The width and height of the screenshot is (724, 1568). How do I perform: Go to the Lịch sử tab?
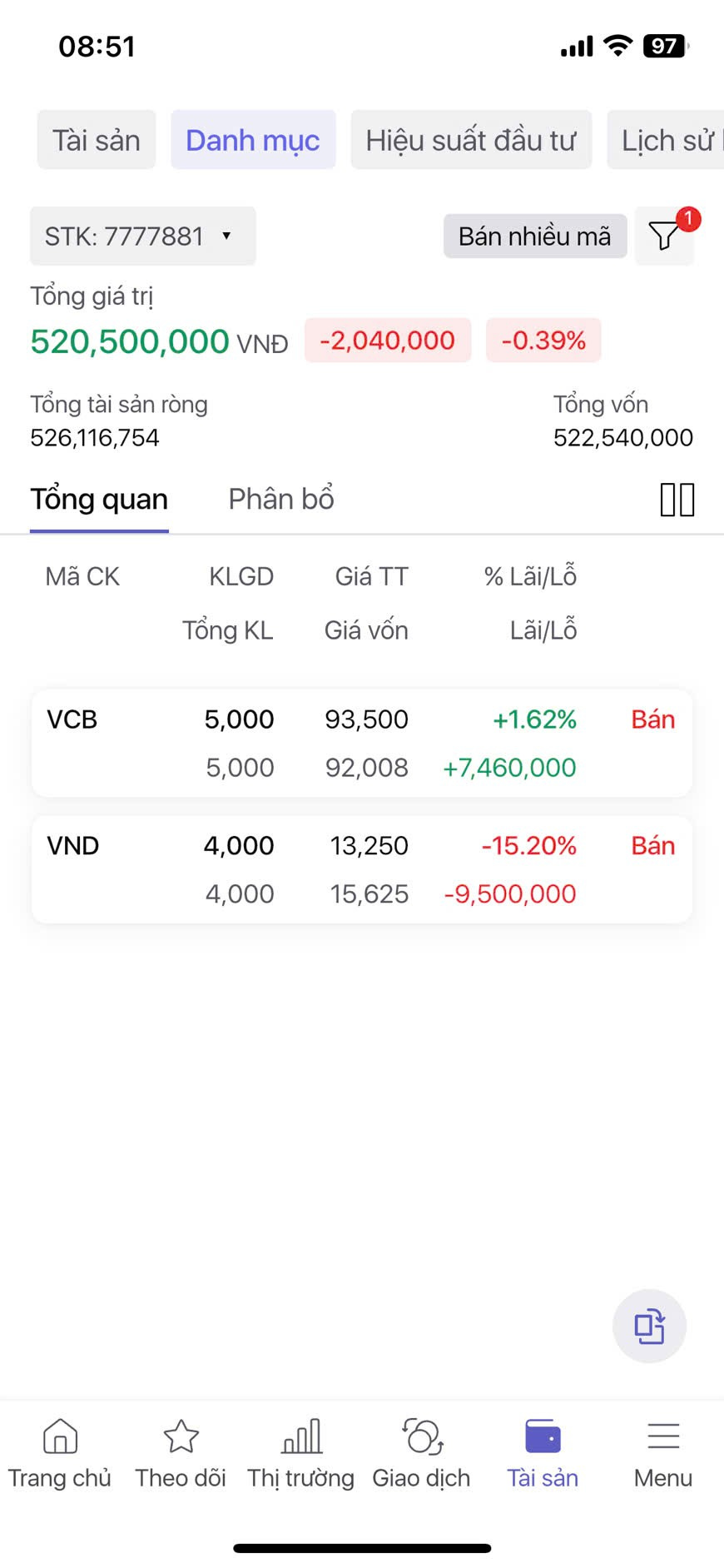tap(667, 140)
